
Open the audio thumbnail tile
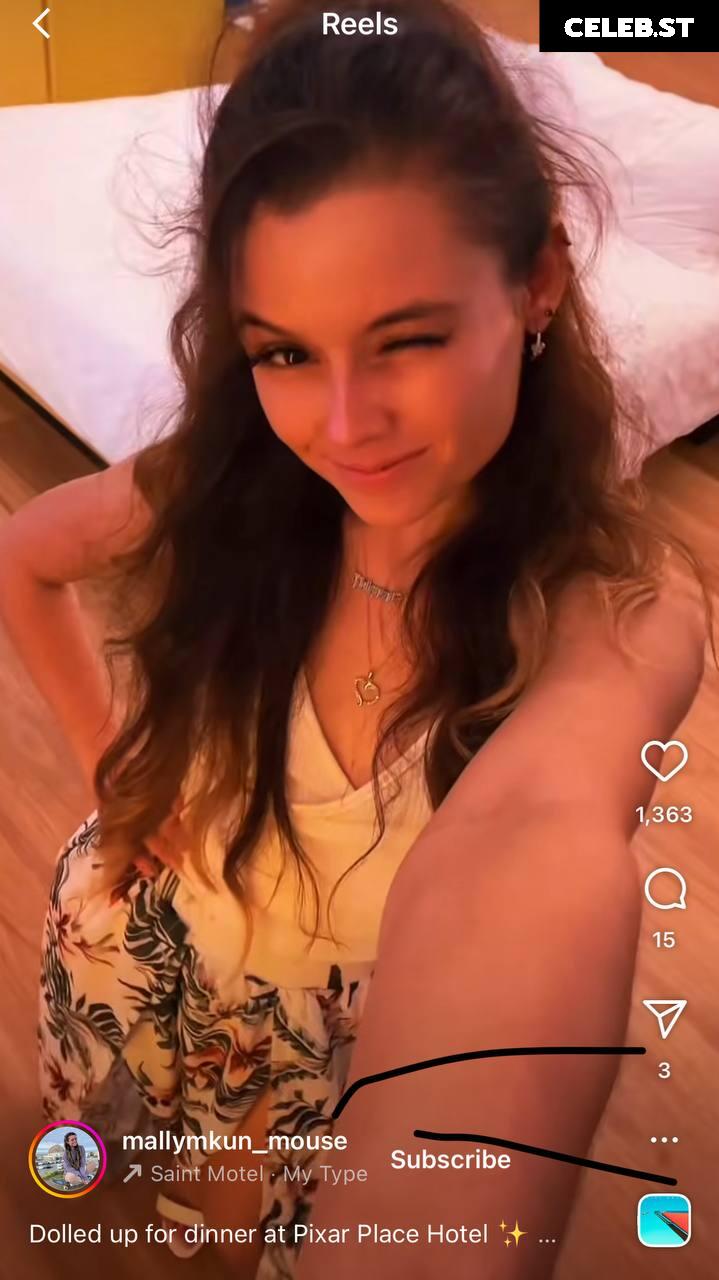click(x=664, y=1221)
